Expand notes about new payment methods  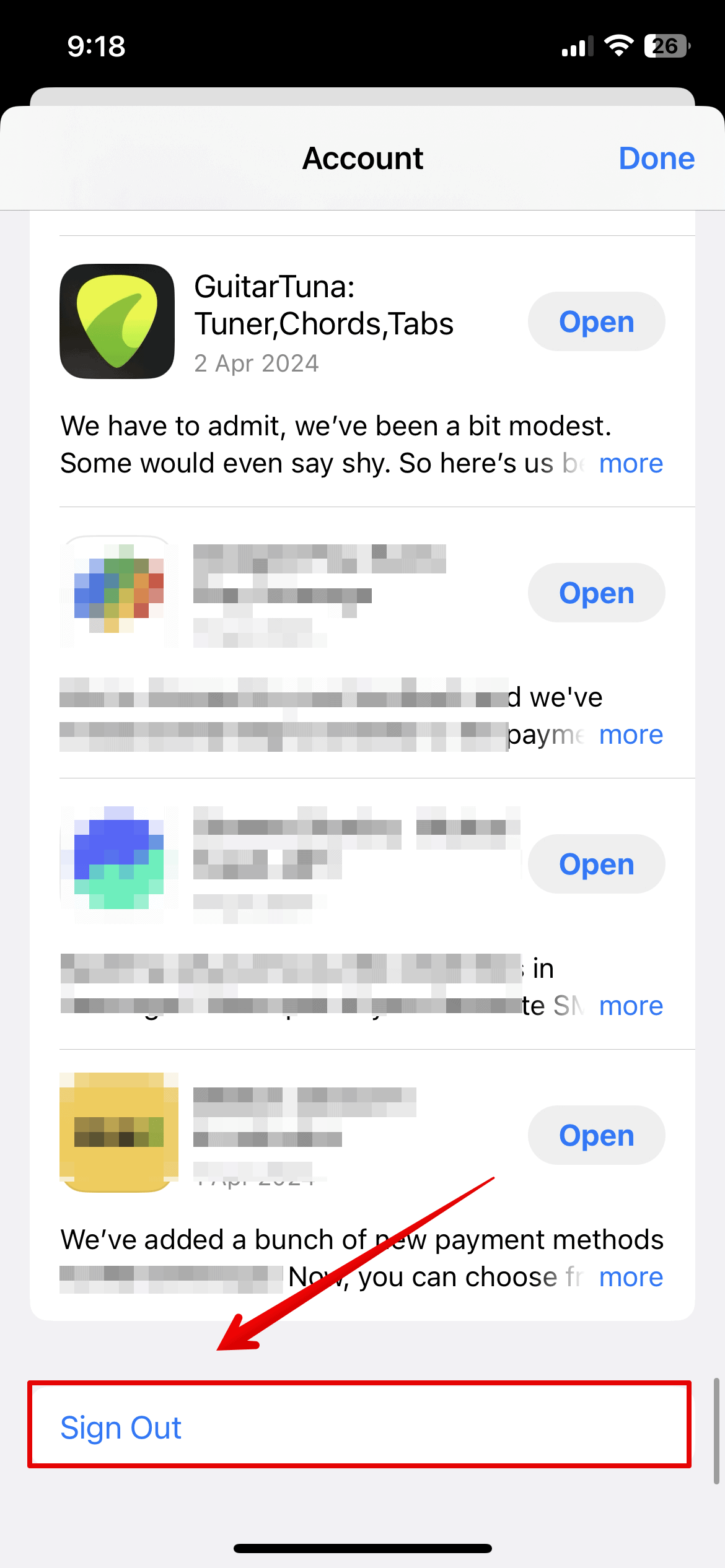coord(630,1277)
